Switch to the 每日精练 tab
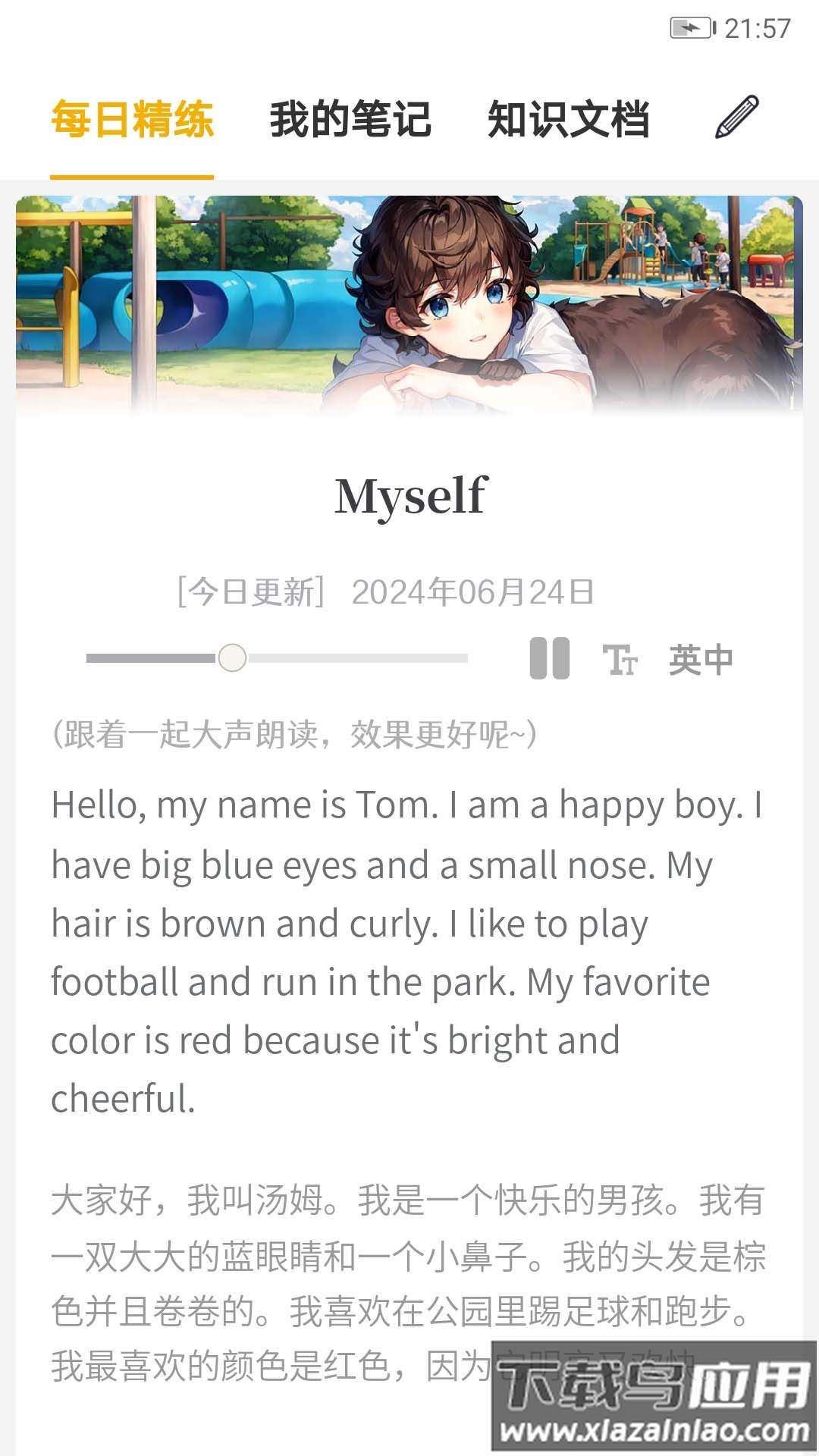Viewport: 819px width, 1456px height. (x=132, y=120)
